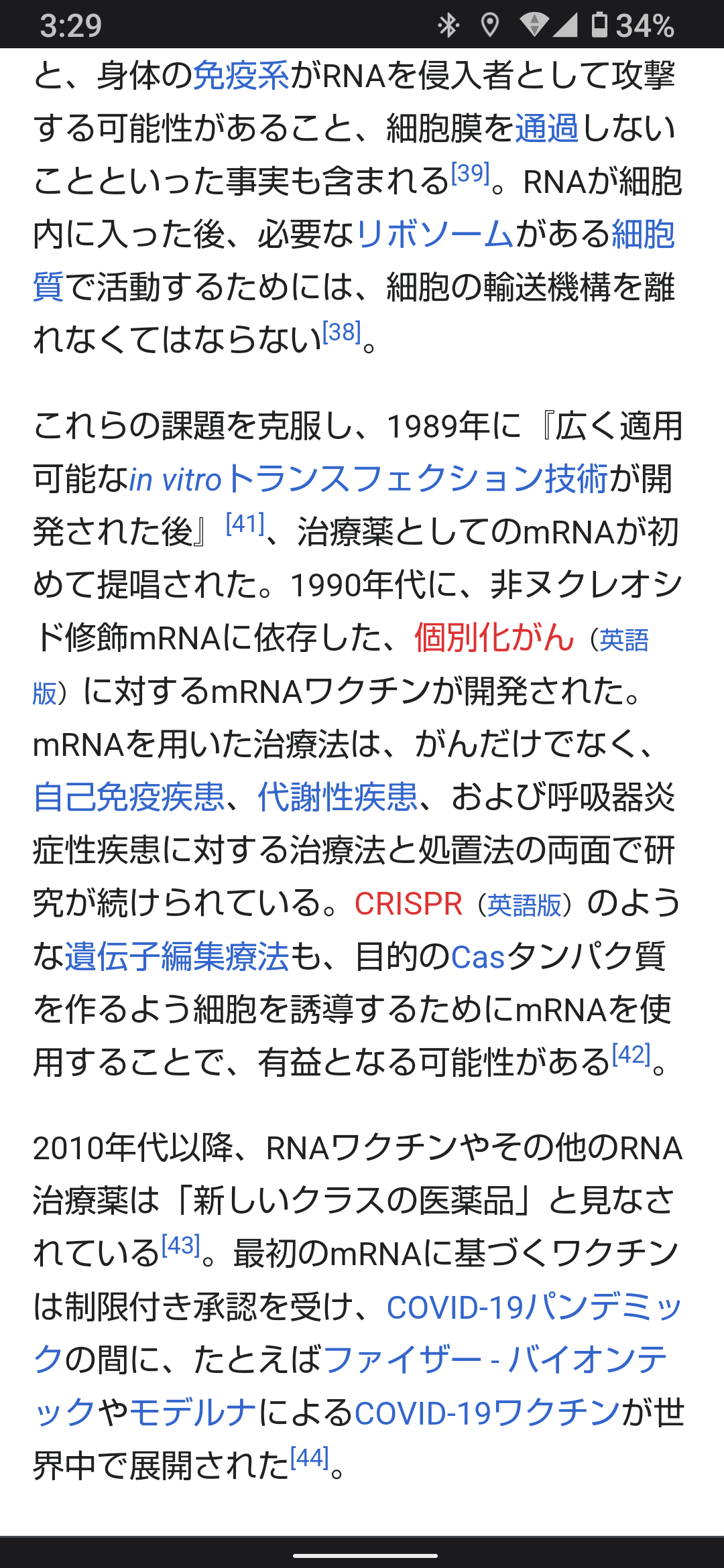View citation 42

coord(631,1055)
